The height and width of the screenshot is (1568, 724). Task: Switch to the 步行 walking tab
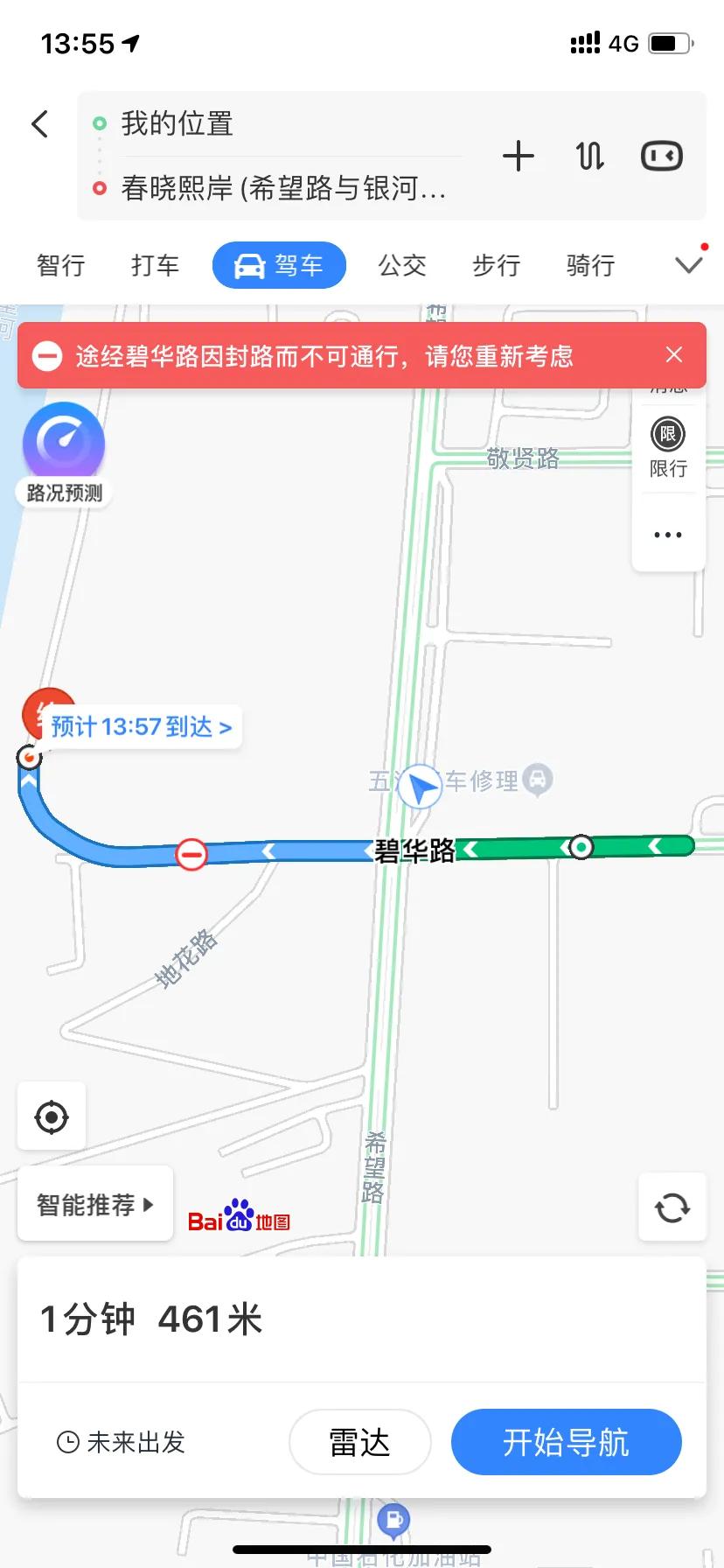pyautogui.click(x=496, y=265)
